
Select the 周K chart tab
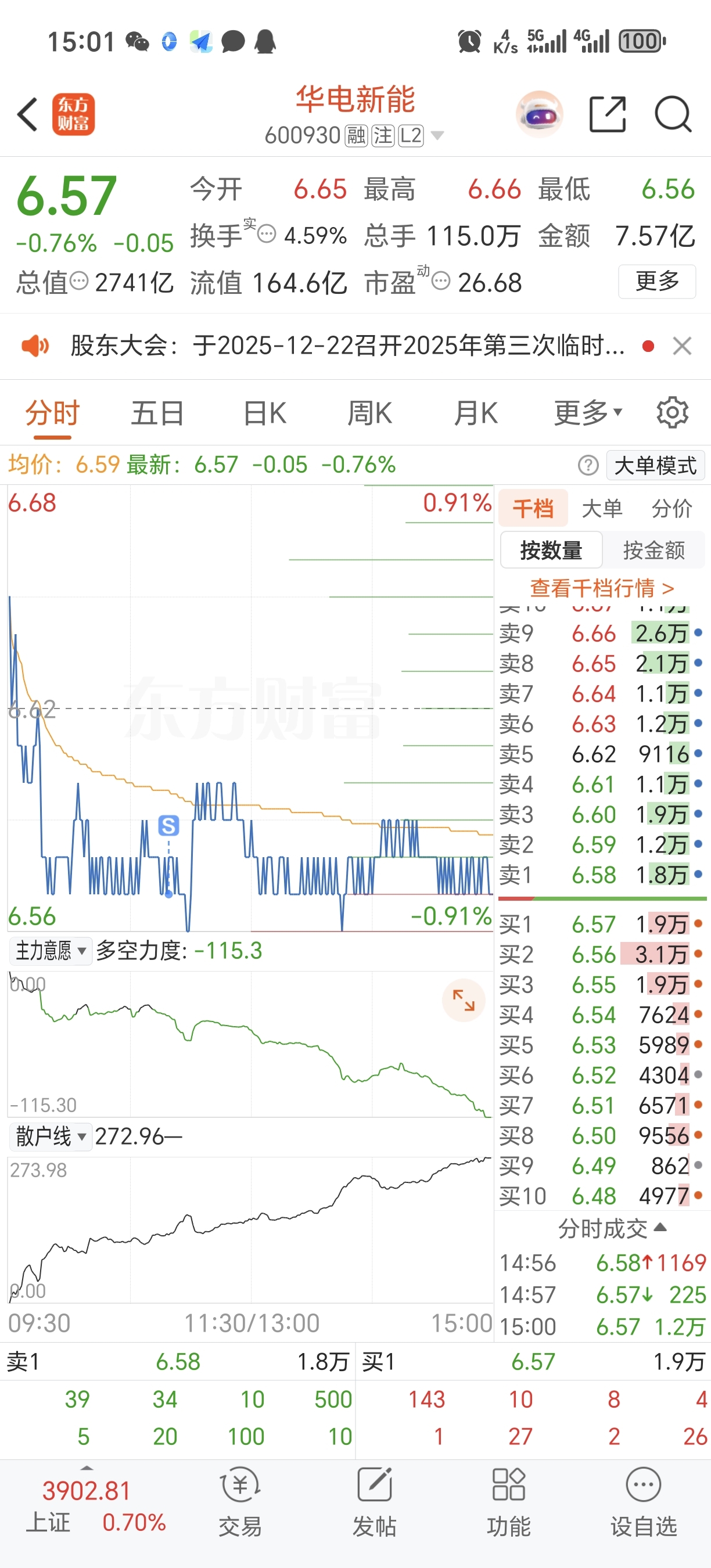click(x=369, y=413)
